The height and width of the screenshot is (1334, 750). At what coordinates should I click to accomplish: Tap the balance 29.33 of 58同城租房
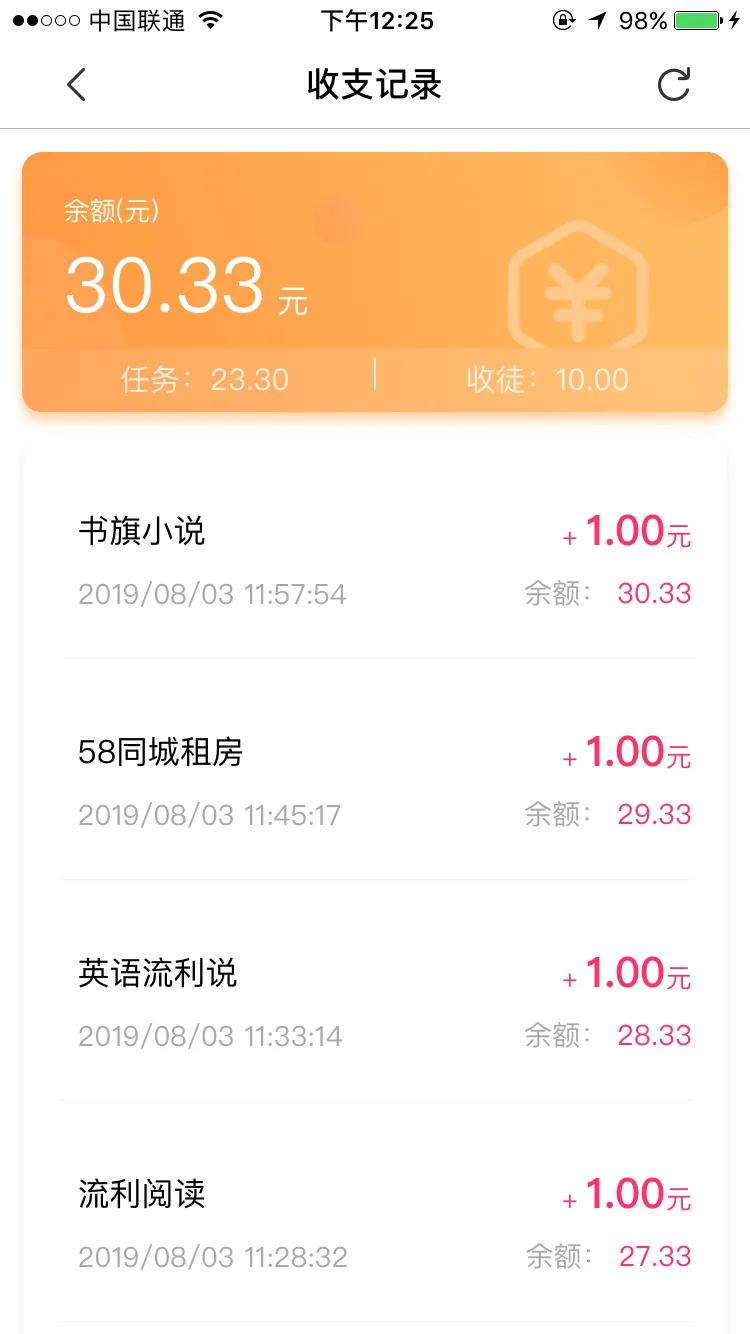coord(655,814)
